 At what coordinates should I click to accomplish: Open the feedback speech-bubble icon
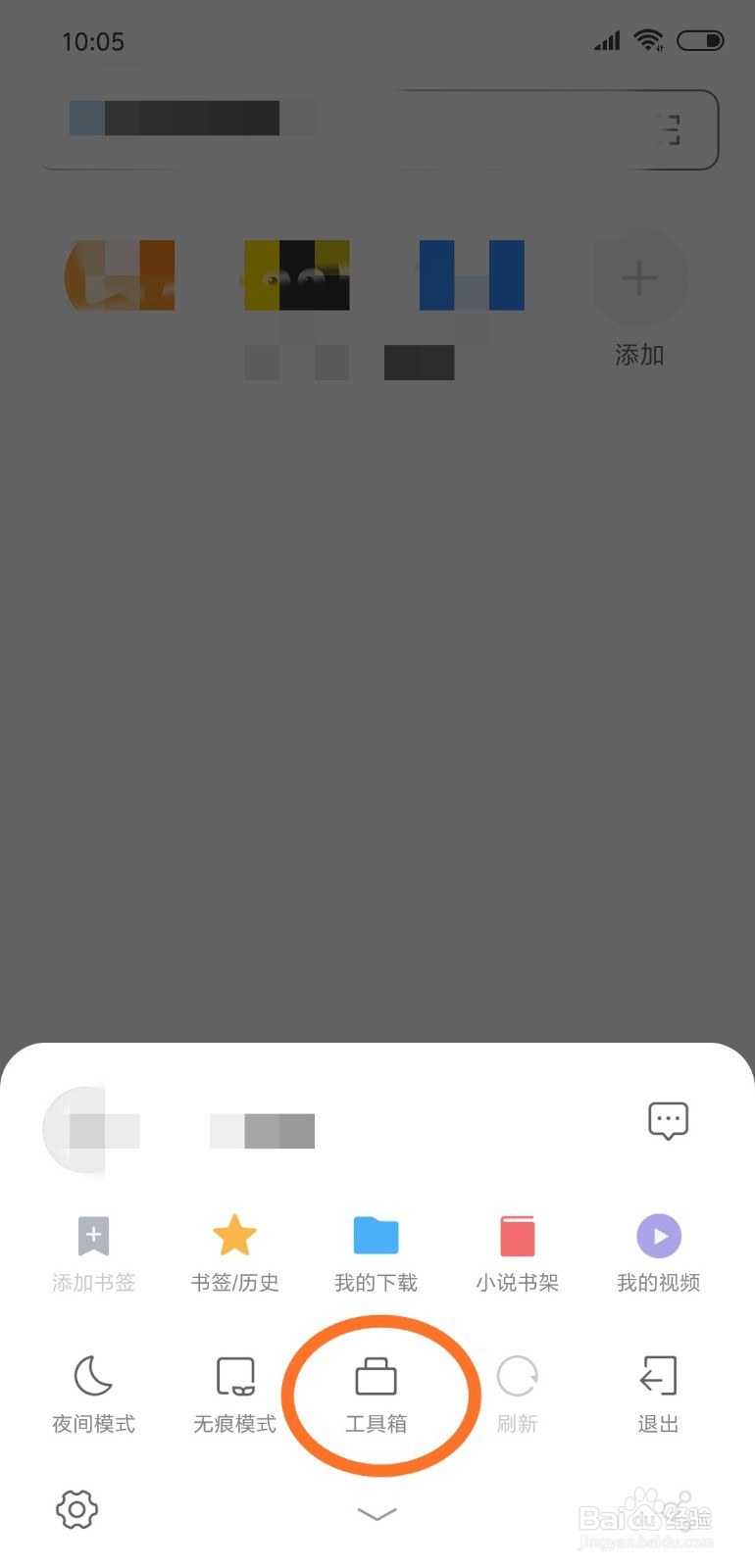click(x=668, y=1120)
